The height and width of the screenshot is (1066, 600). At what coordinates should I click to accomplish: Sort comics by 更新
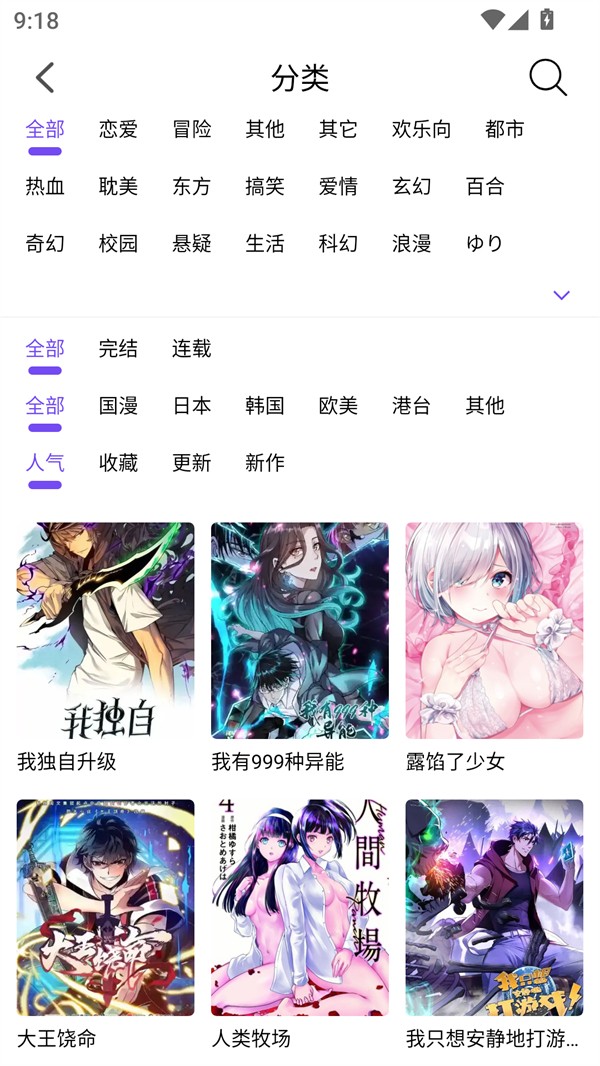pyautogui.click(x=191, y=462)
